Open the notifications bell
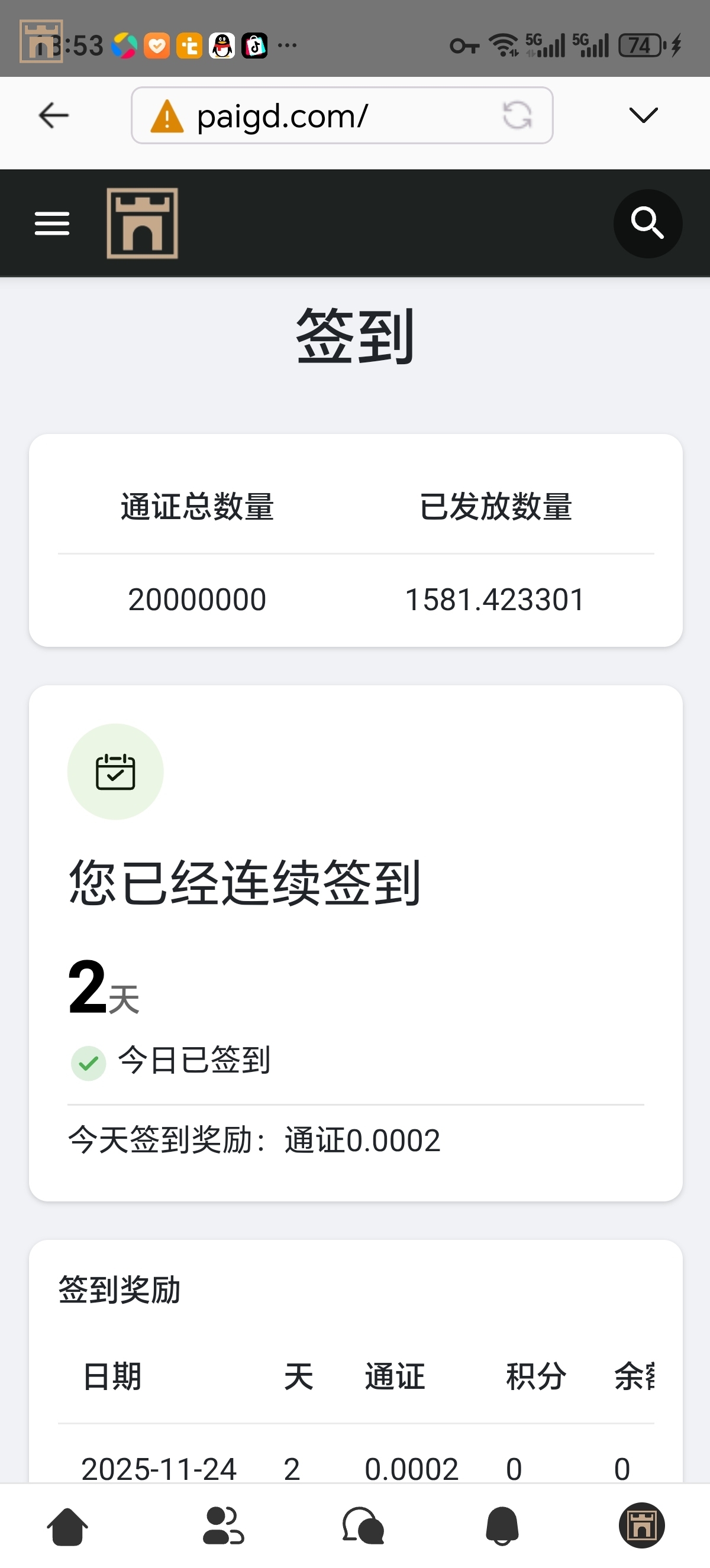The height and width of the screenshot is (1568, 710). point(502,1526)
